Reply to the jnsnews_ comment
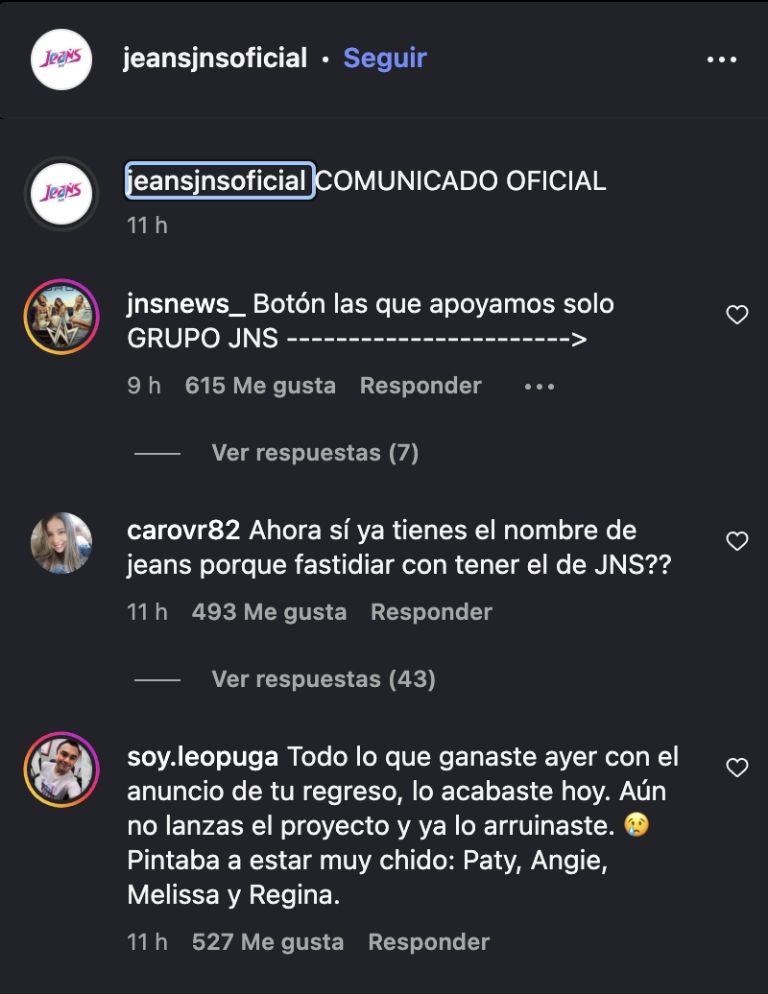768x994 pixels. (x=420, y=386)
